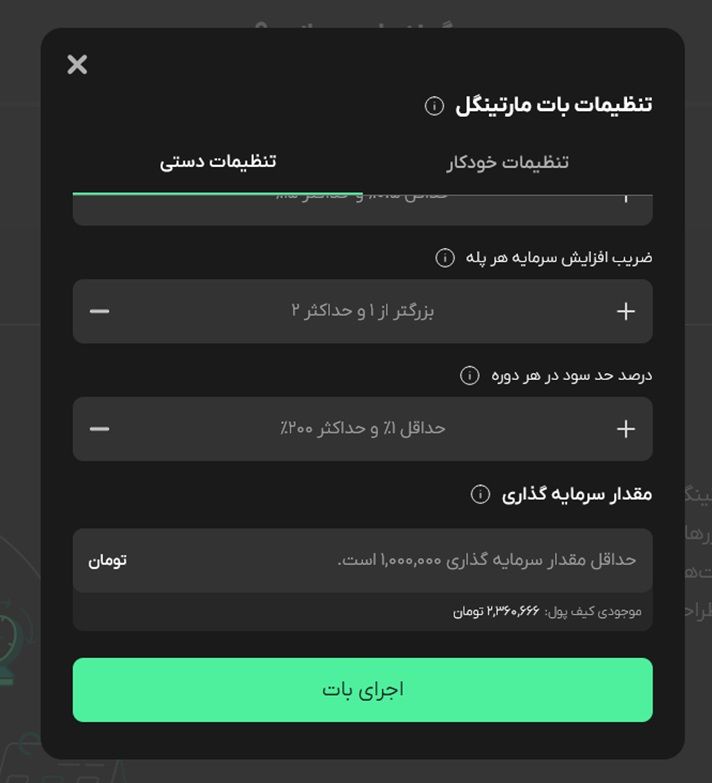Switch to تنظیمات خودکار tab
Image resolution: width=712 pixels, height=783 pixels.
(507, 162)
